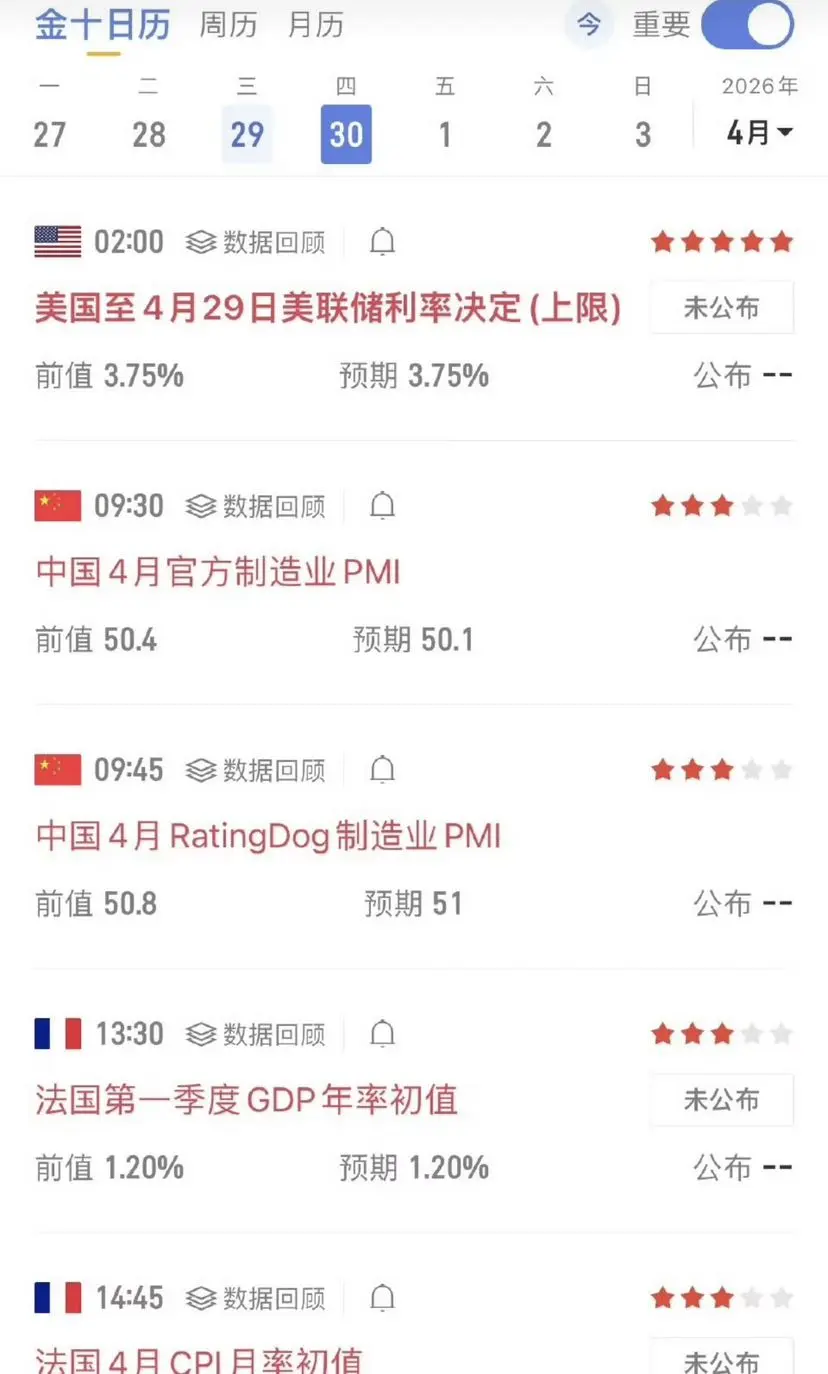Set reminder bell for the 09:30 China event
The width and height of the screenshot is (828, 1374).
(x=383, y=506)
